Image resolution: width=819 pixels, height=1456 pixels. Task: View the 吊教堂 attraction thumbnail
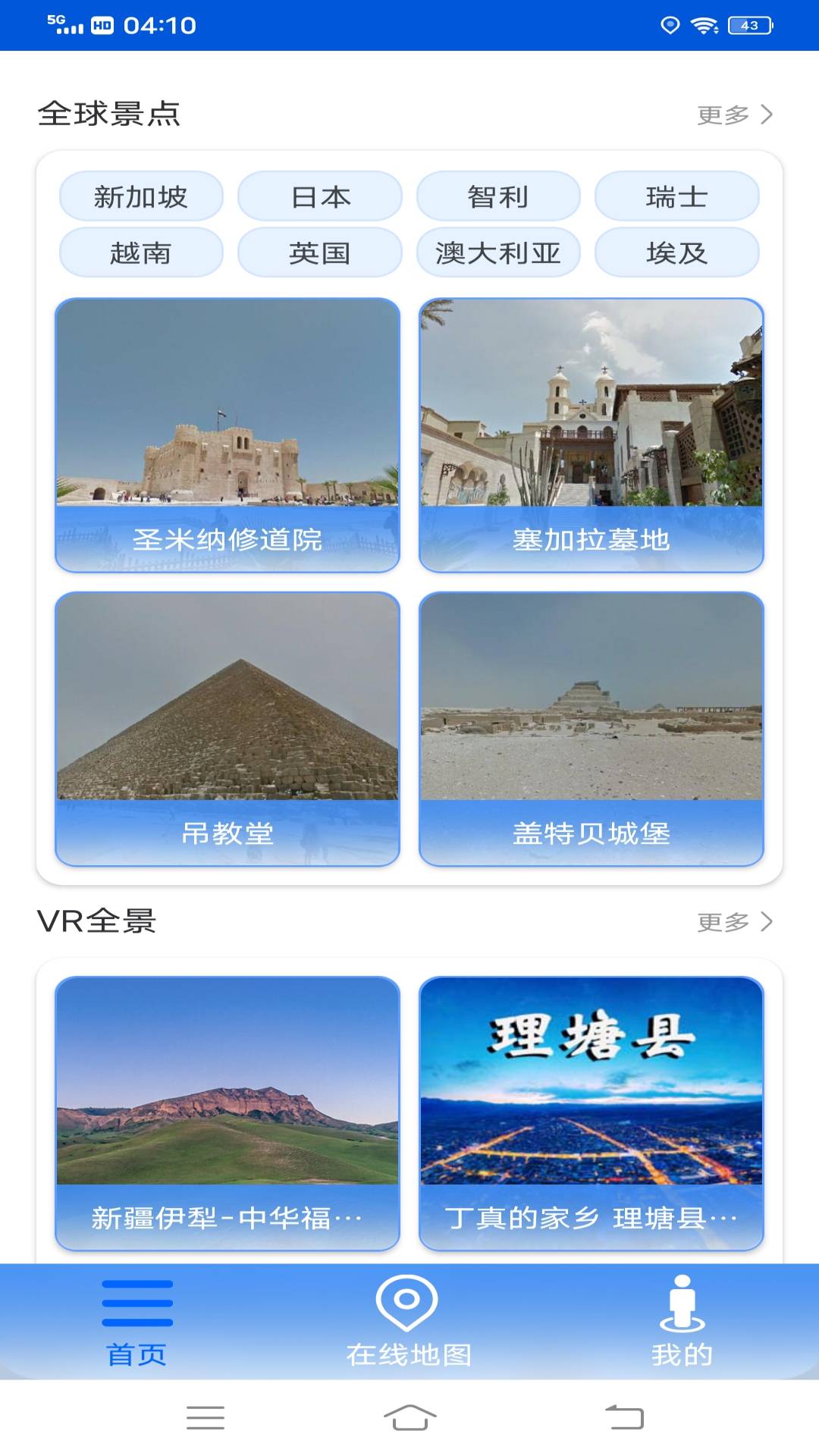click(227, 728)
